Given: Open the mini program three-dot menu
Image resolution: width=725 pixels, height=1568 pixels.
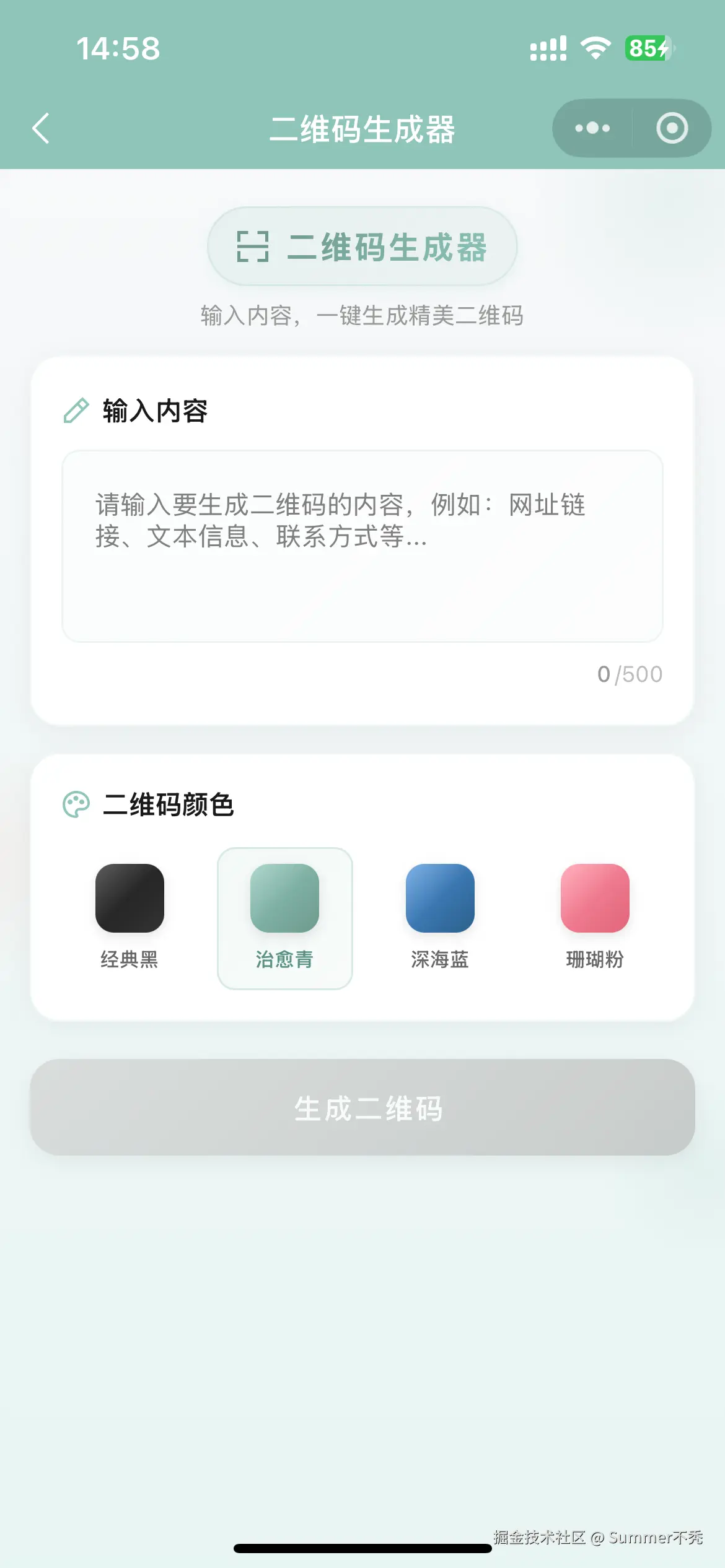Looking at the screenshot, I should click(592, 128).
